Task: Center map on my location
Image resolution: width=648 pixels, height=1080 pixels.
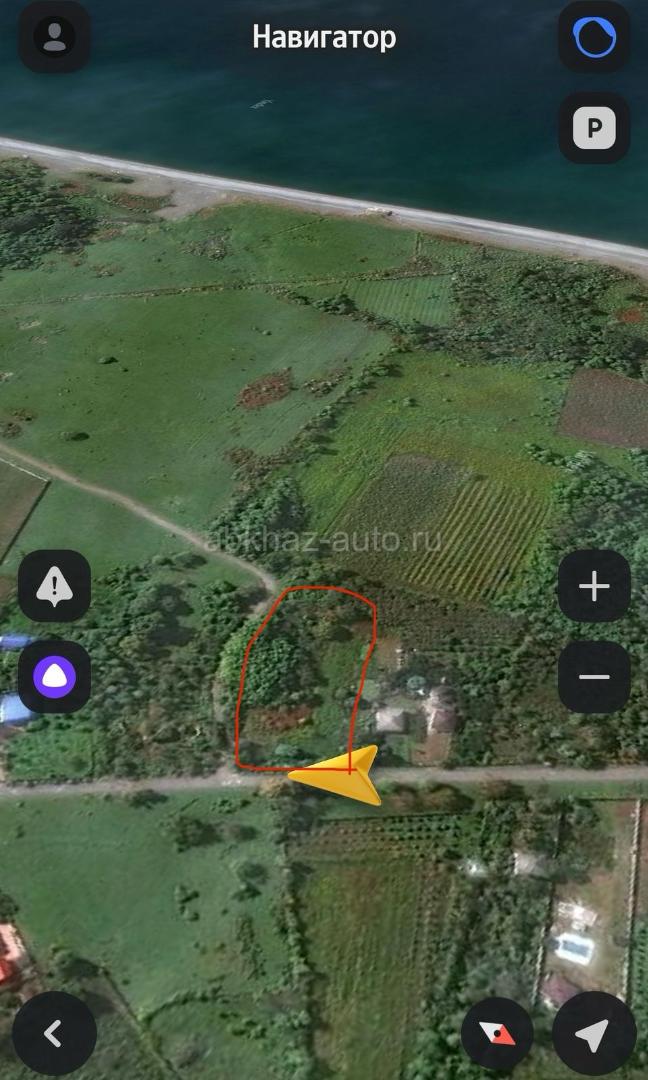Action: click(594, 1033)
